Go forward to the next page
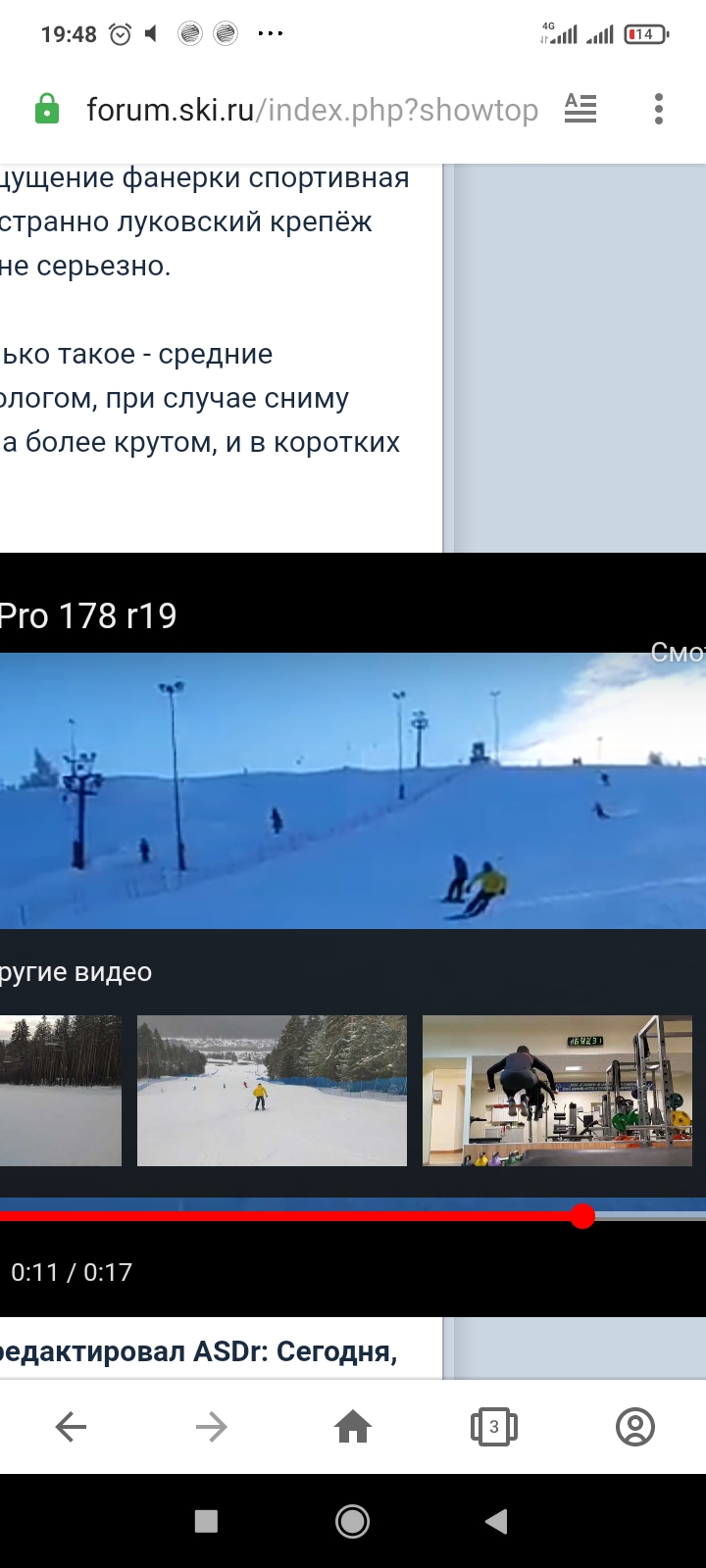This screenshot has width=706, height=1568. (212, 1427)
